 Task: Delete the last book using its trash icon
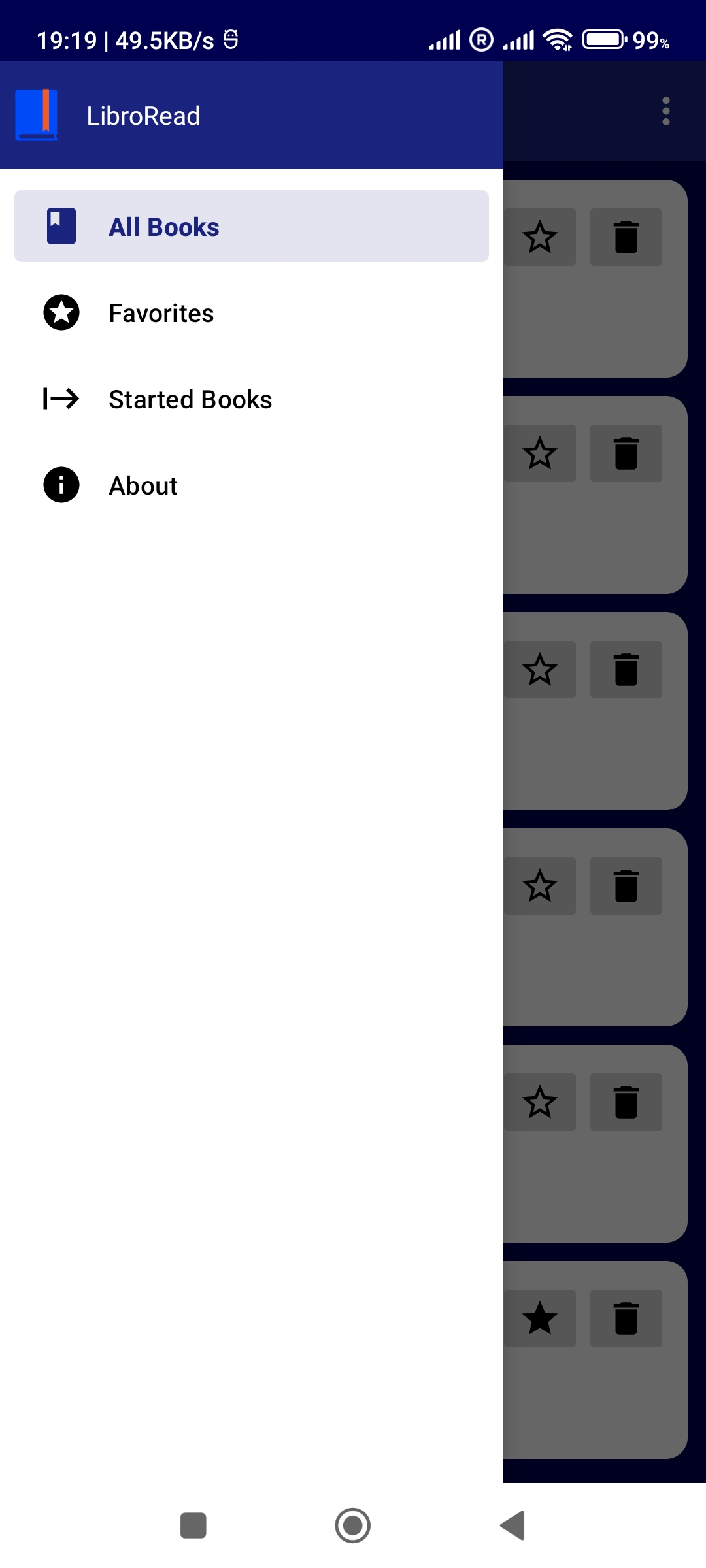coord(626,1317)
